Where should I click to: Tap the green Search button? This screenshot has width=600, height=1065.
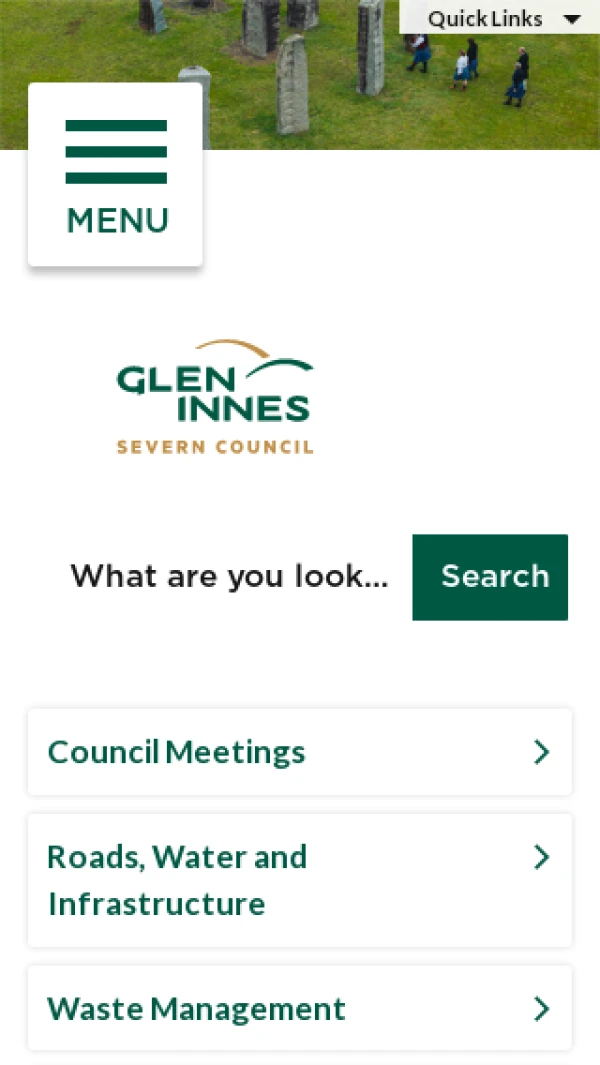pyautogui.click(x=490, y=577)
